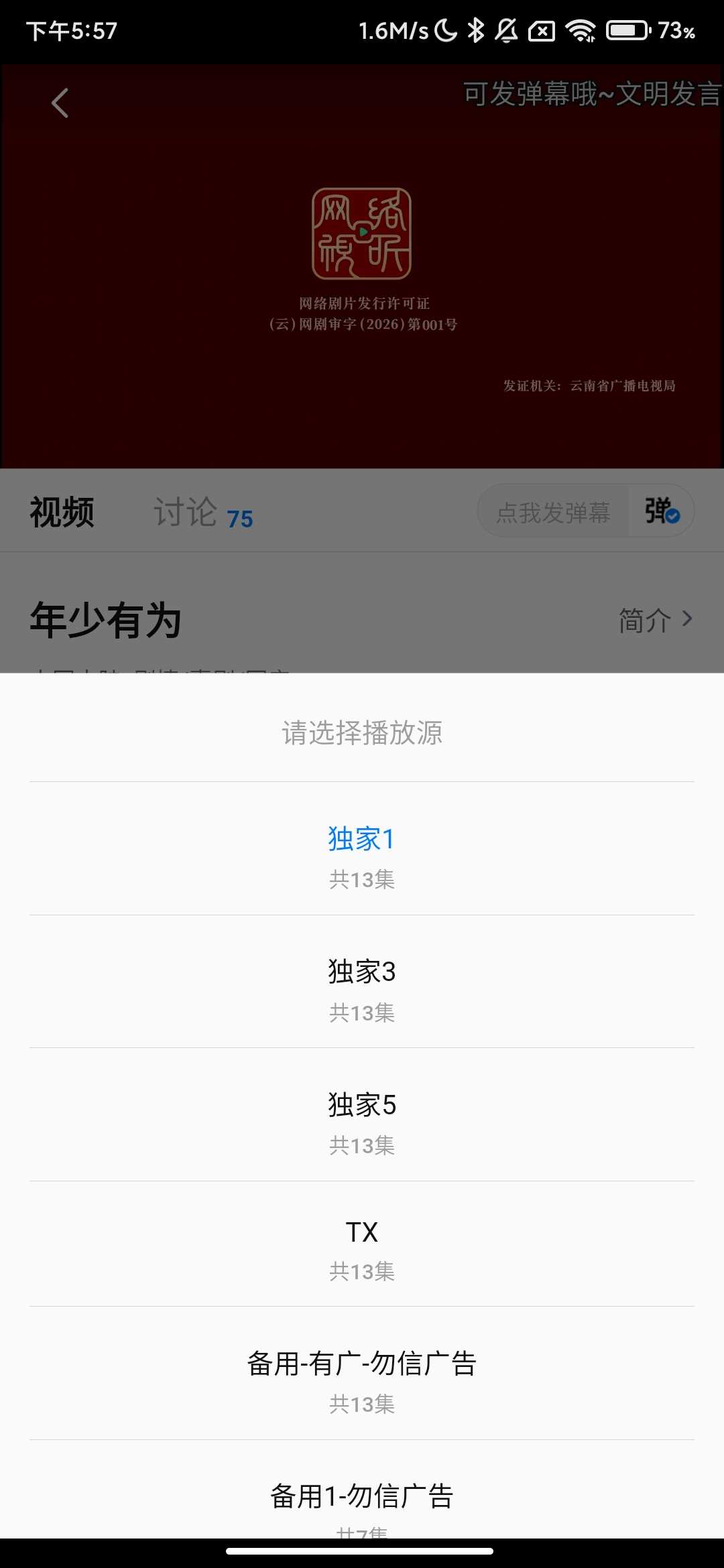Switch to the 讨论 tab

[x=186, y=511]
